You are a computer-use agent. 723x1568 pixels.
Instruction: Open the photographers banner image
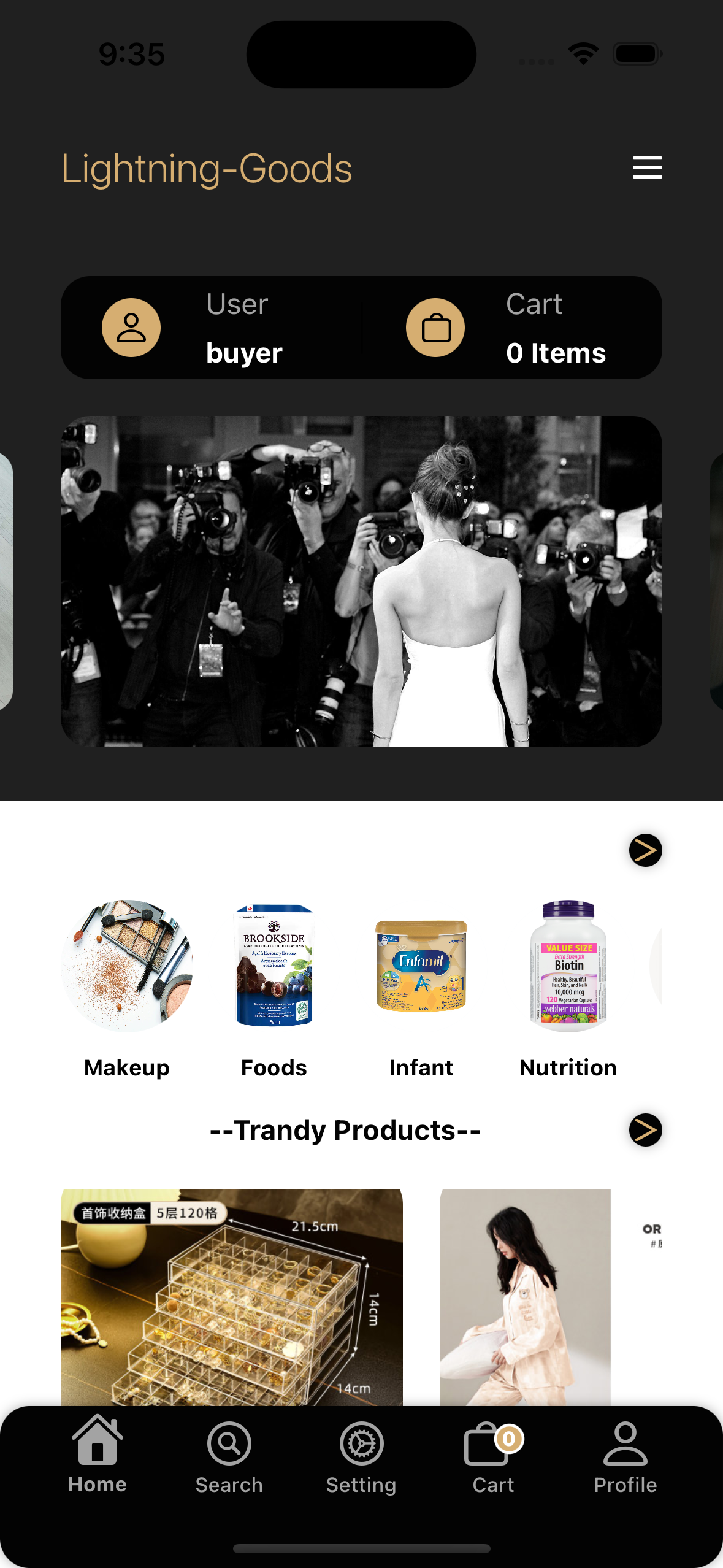(361, 581)
